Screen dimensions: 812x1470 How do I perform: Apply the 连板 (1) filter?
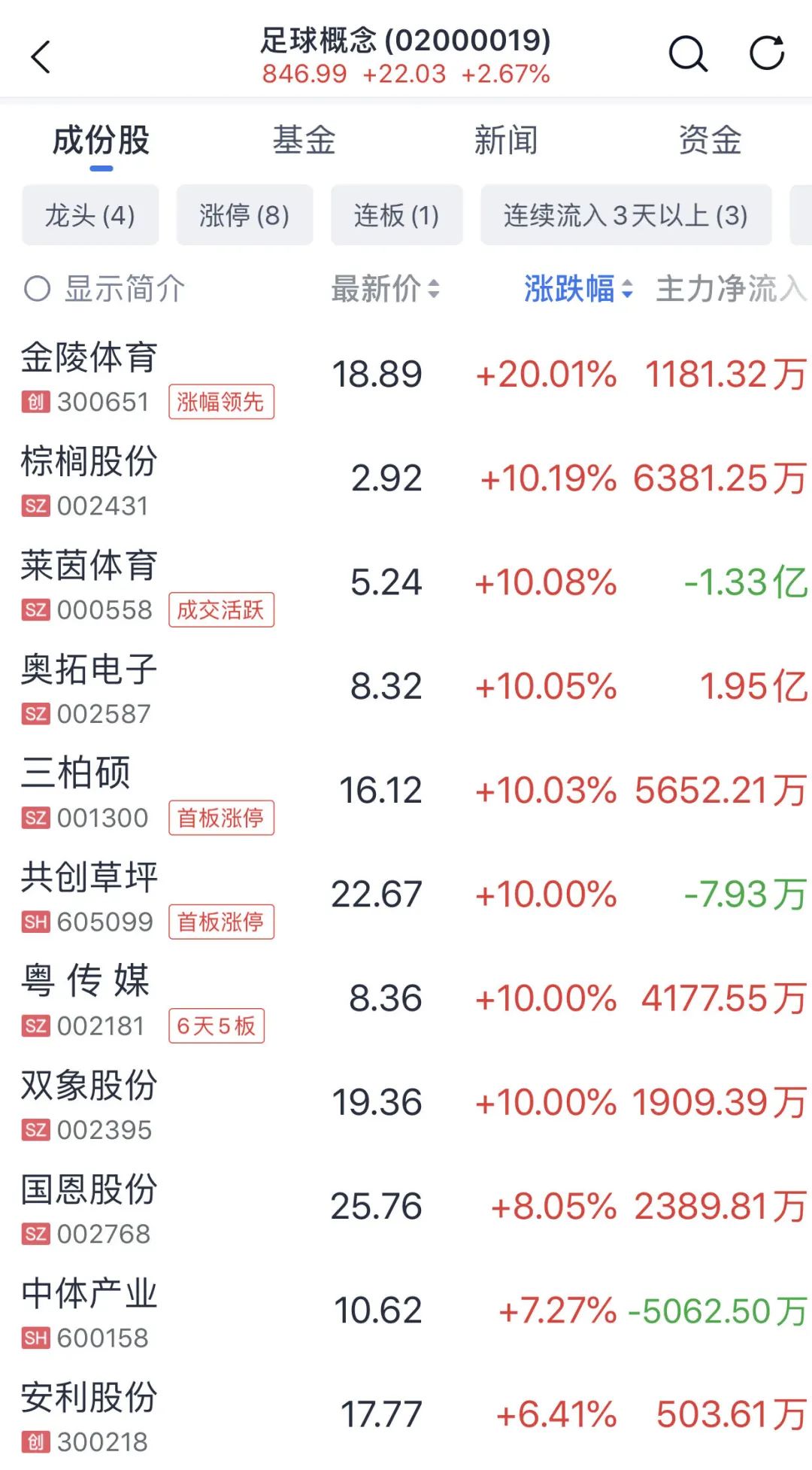(396, 216)
